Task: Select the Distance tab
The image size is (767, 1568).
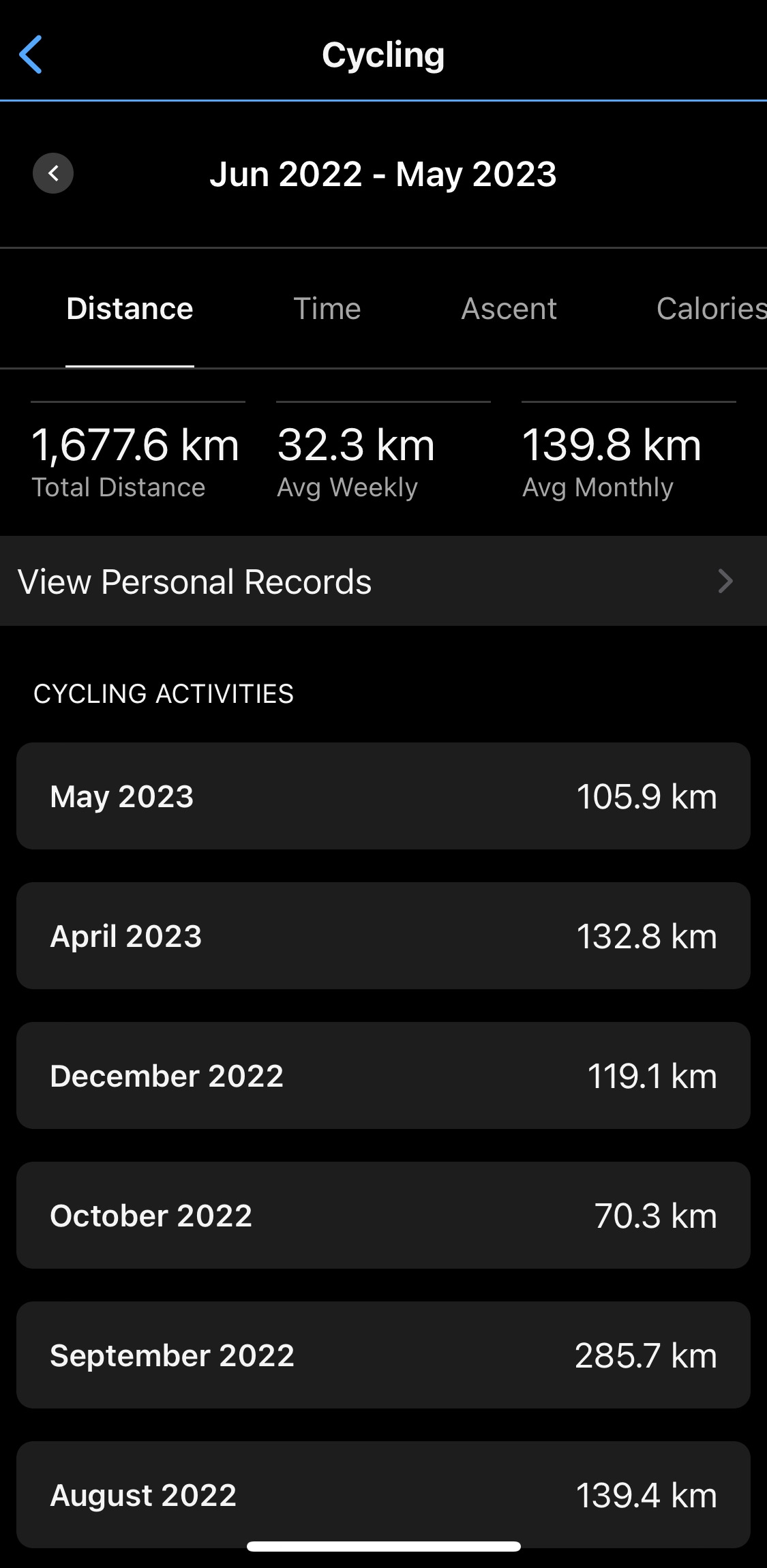Action: click(130, 309)
